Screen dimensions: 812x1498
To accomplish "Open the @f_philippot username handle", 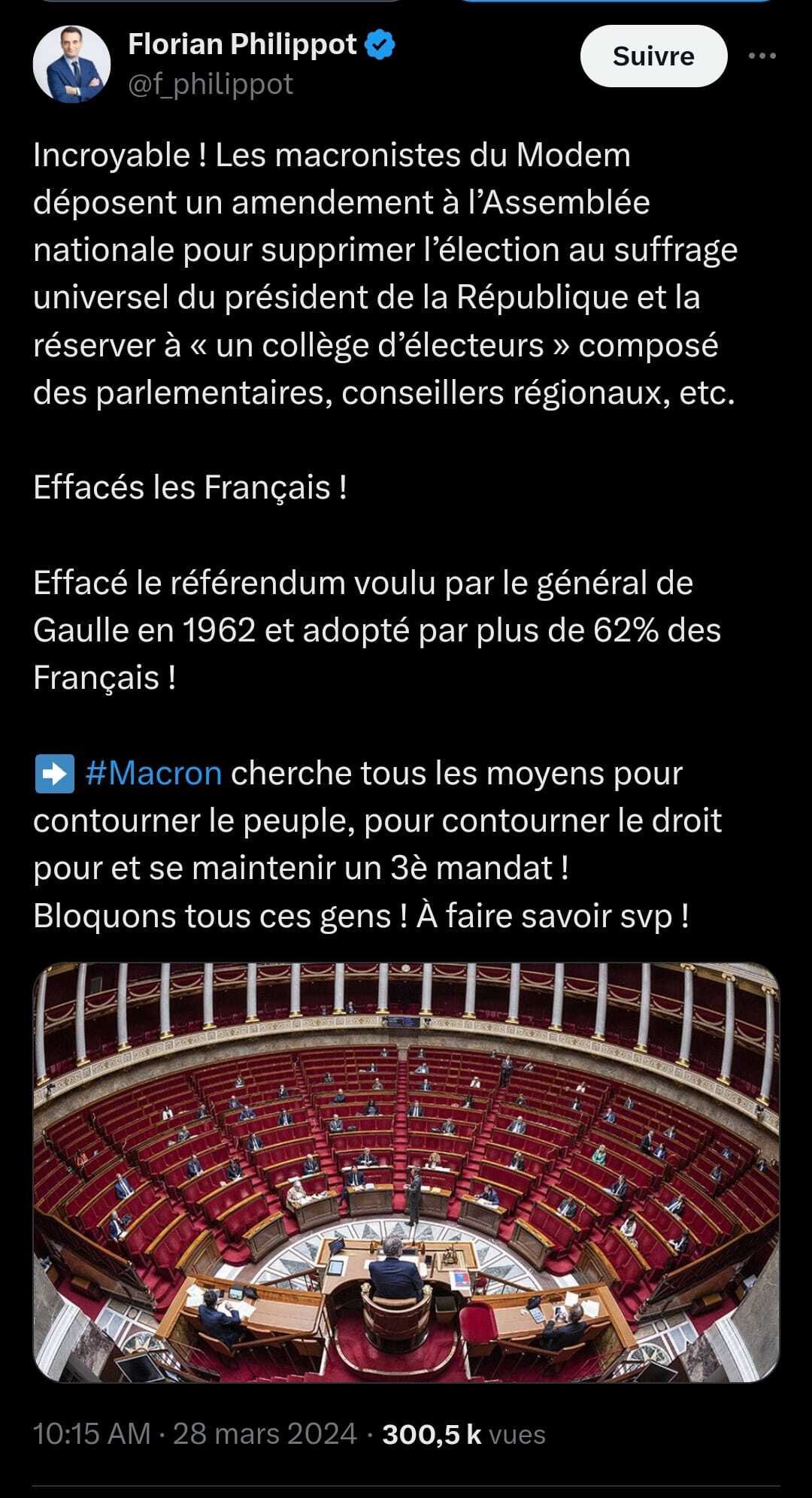I will (x=211, y=84).
